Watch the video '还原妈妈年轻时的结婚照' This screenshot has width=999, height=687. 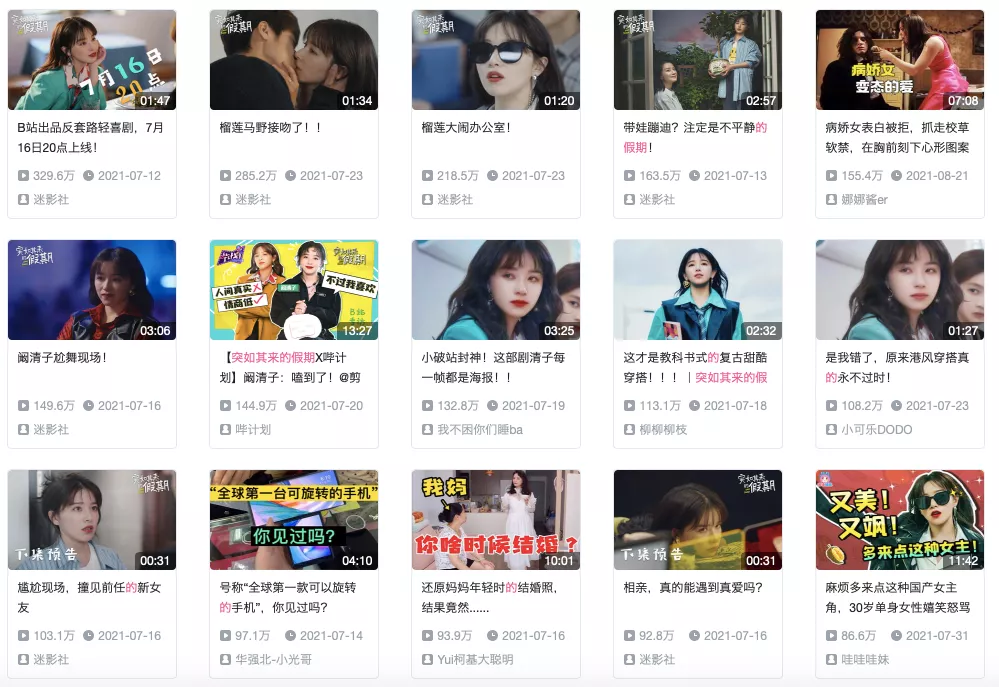point(495,520)
